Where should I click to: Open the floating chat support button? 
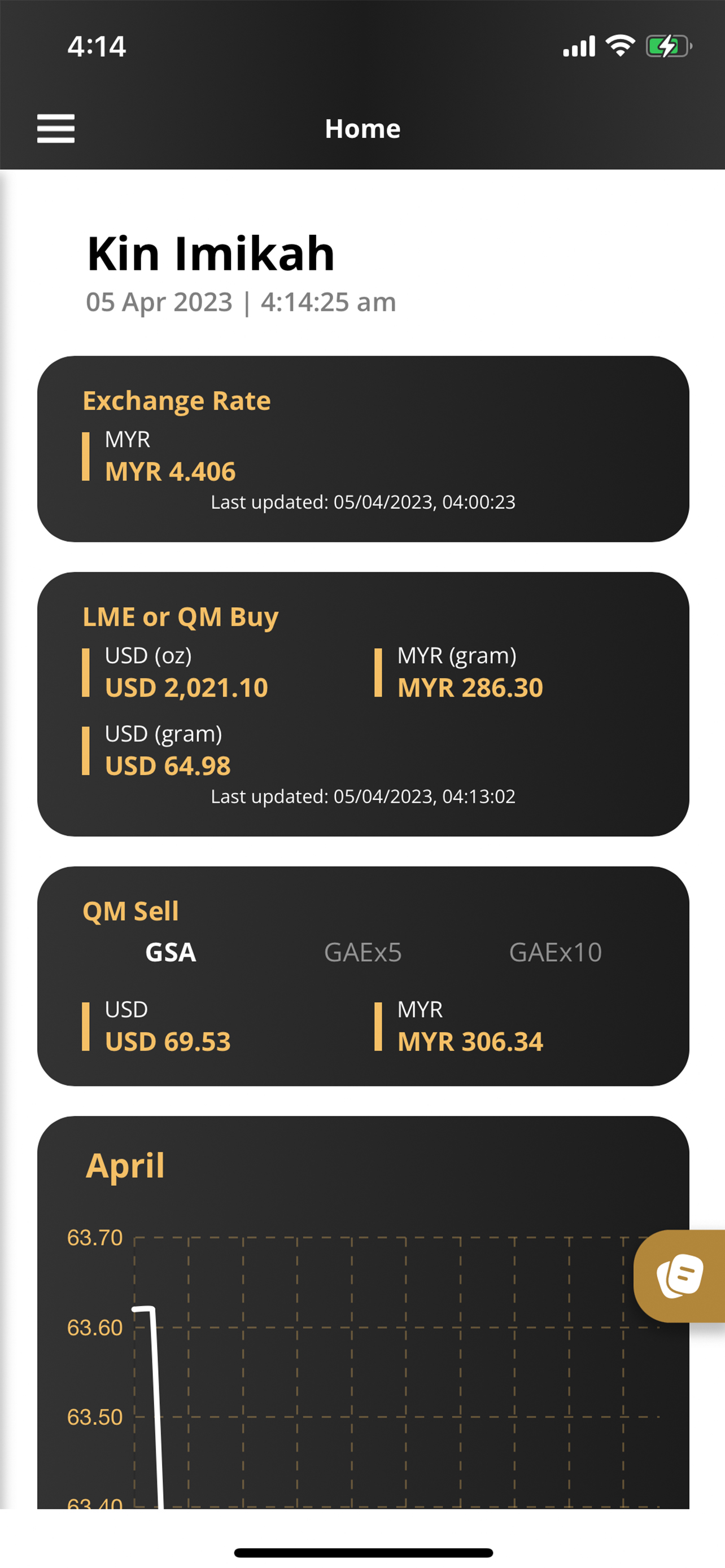pyautogui.click(x=679, y=1276)
